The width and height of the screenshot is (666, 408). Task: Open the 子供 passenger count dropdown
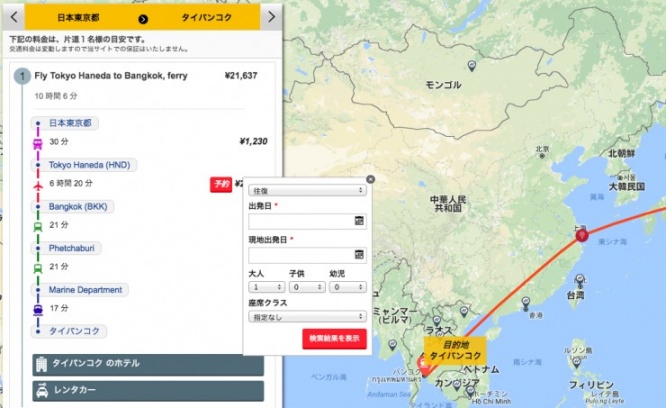coord(305,287)
